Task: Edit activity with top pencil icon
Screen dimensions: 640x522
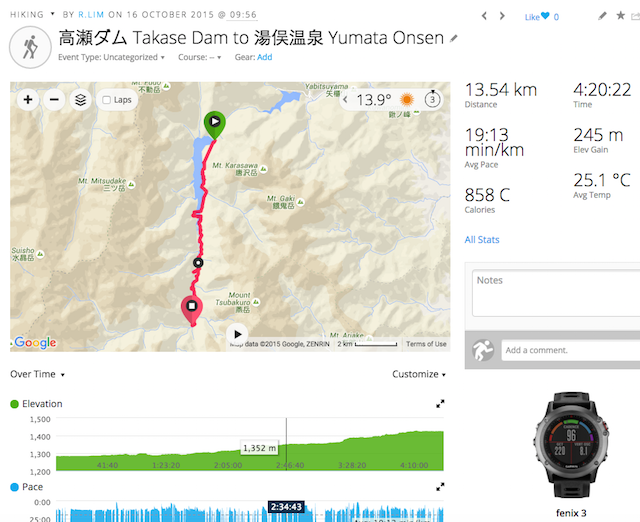Action: [602, 16]
